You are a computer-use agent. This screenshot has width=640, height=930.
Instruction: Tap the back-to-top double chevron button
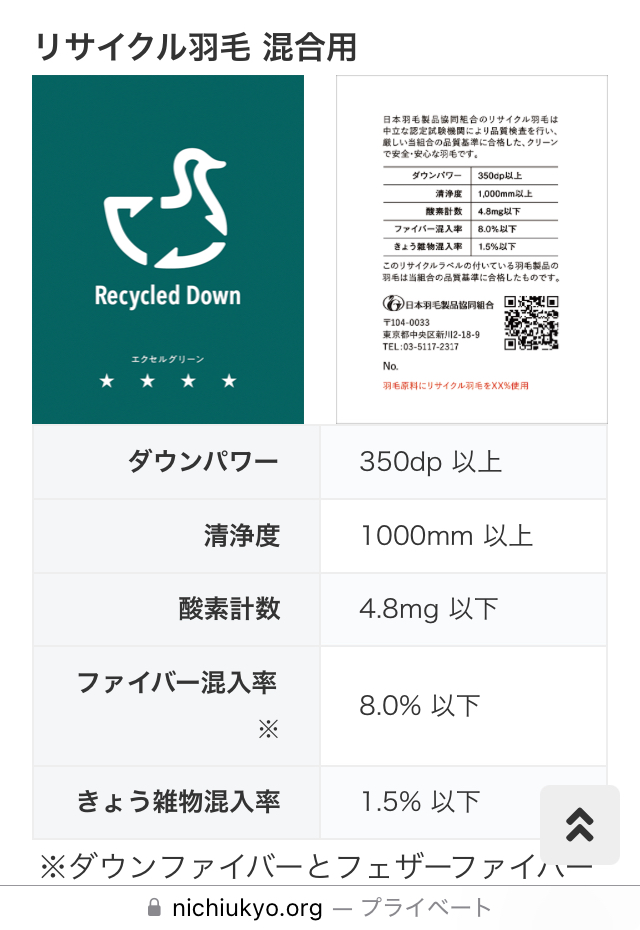click(x=580, y=824)
